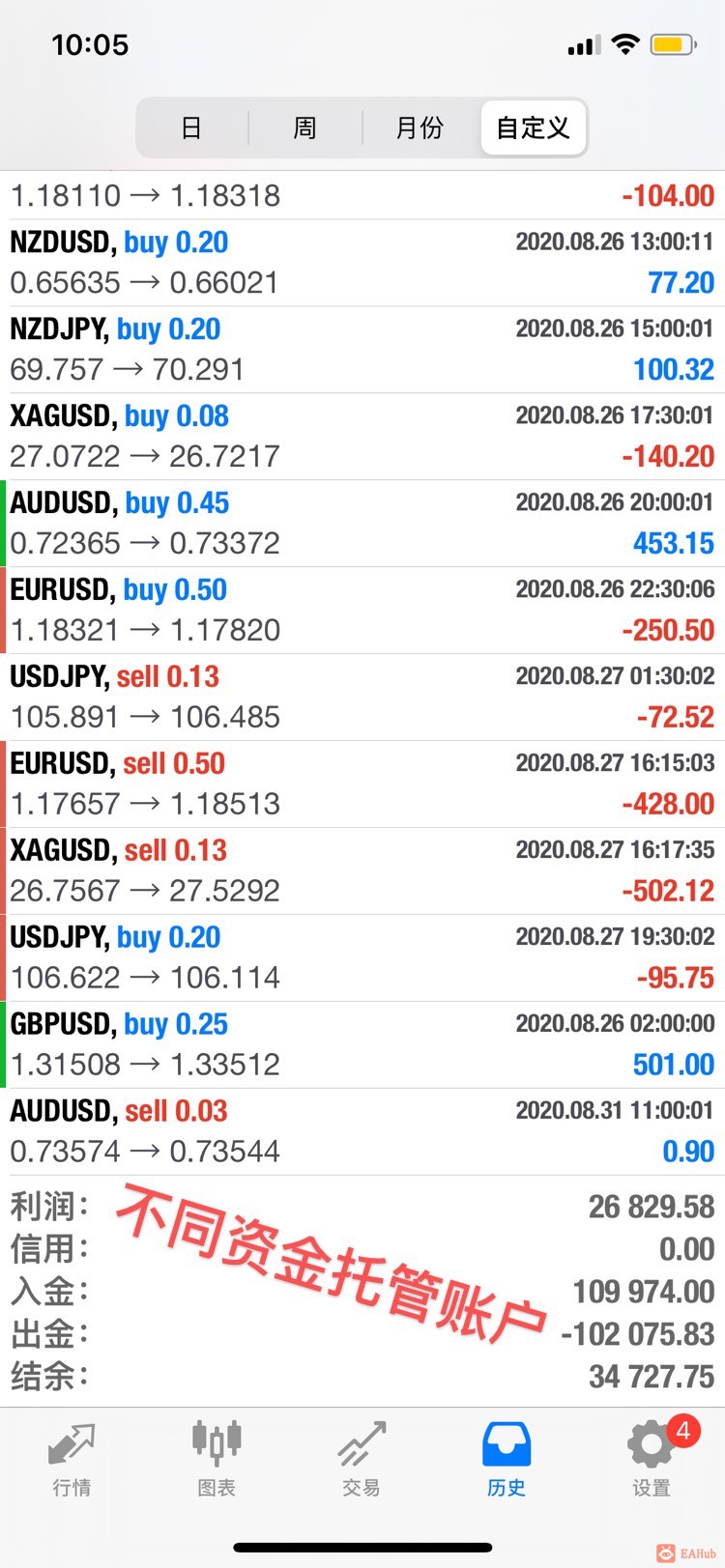Image resolution: width=725 pixels, height=1568 pixels.
Task: Open 设置 settings tab
Action: click(x=652, y=1459)
